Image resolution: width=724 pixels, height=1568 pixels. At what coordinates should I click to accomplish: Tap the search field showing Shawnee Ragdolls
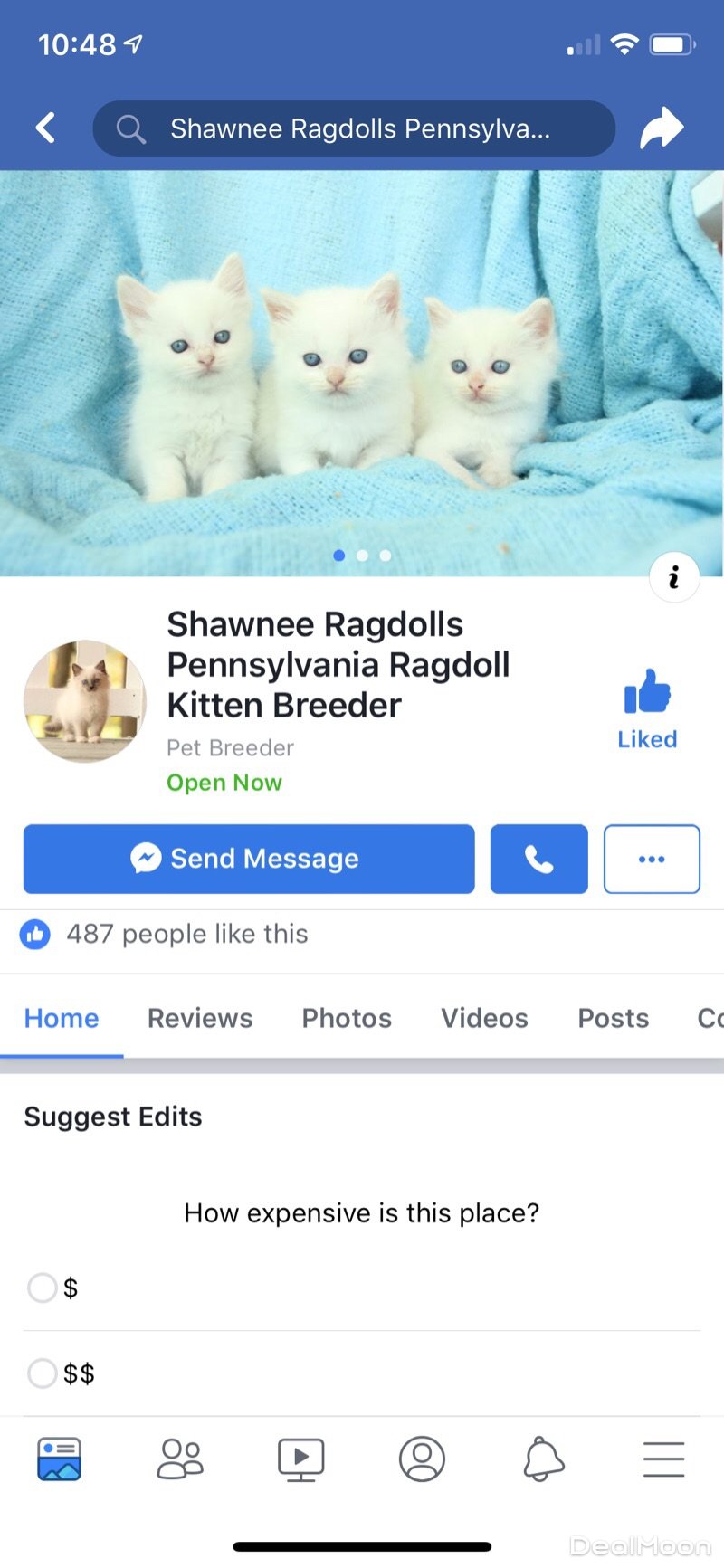click(x=354, y=128)
